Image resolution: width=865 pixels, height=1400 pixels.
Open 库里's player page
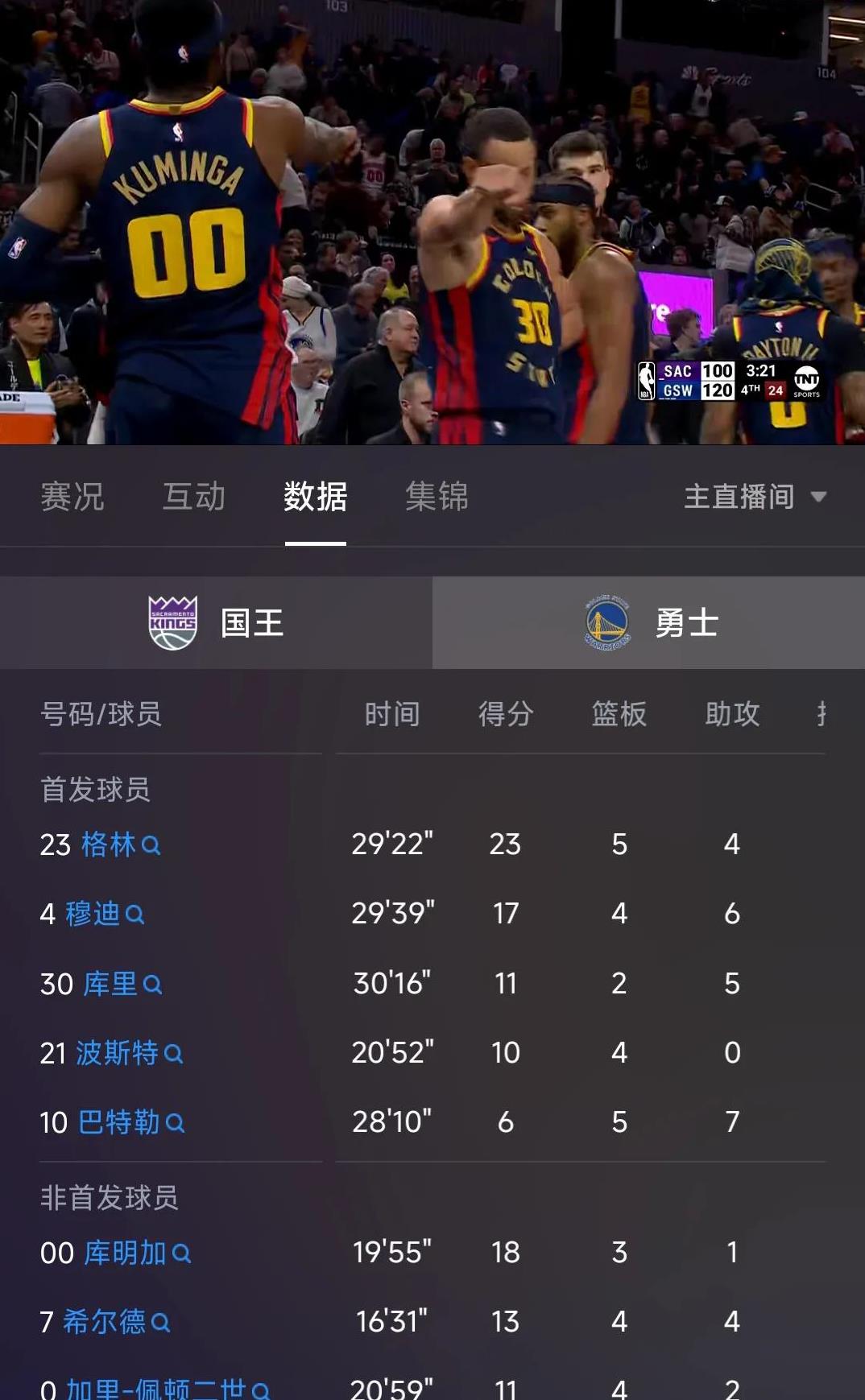coord(111,984)
